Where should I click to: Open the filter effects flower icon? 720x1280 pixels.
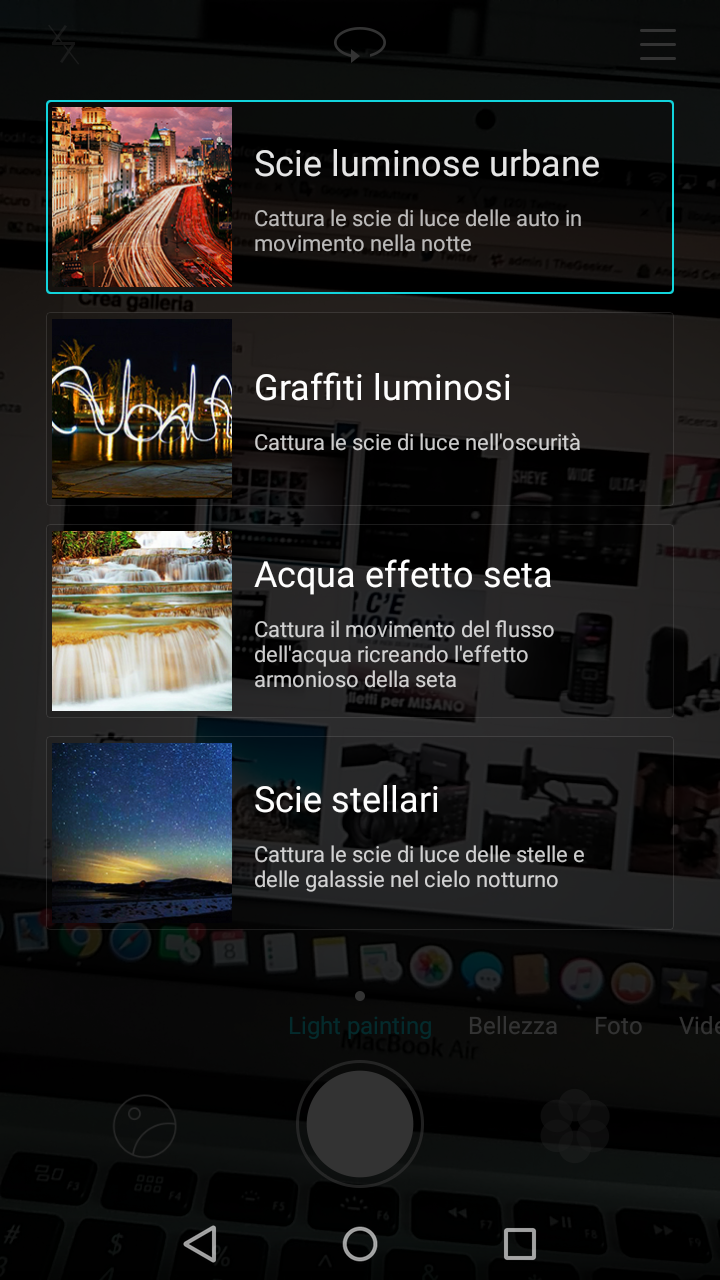click(575, 1126)
